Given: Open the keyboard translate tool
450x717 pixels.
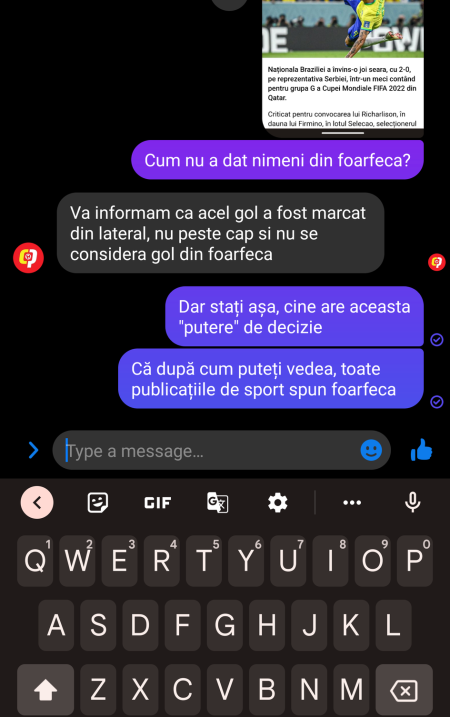Looking at the screenshot, I should point(217,503).
